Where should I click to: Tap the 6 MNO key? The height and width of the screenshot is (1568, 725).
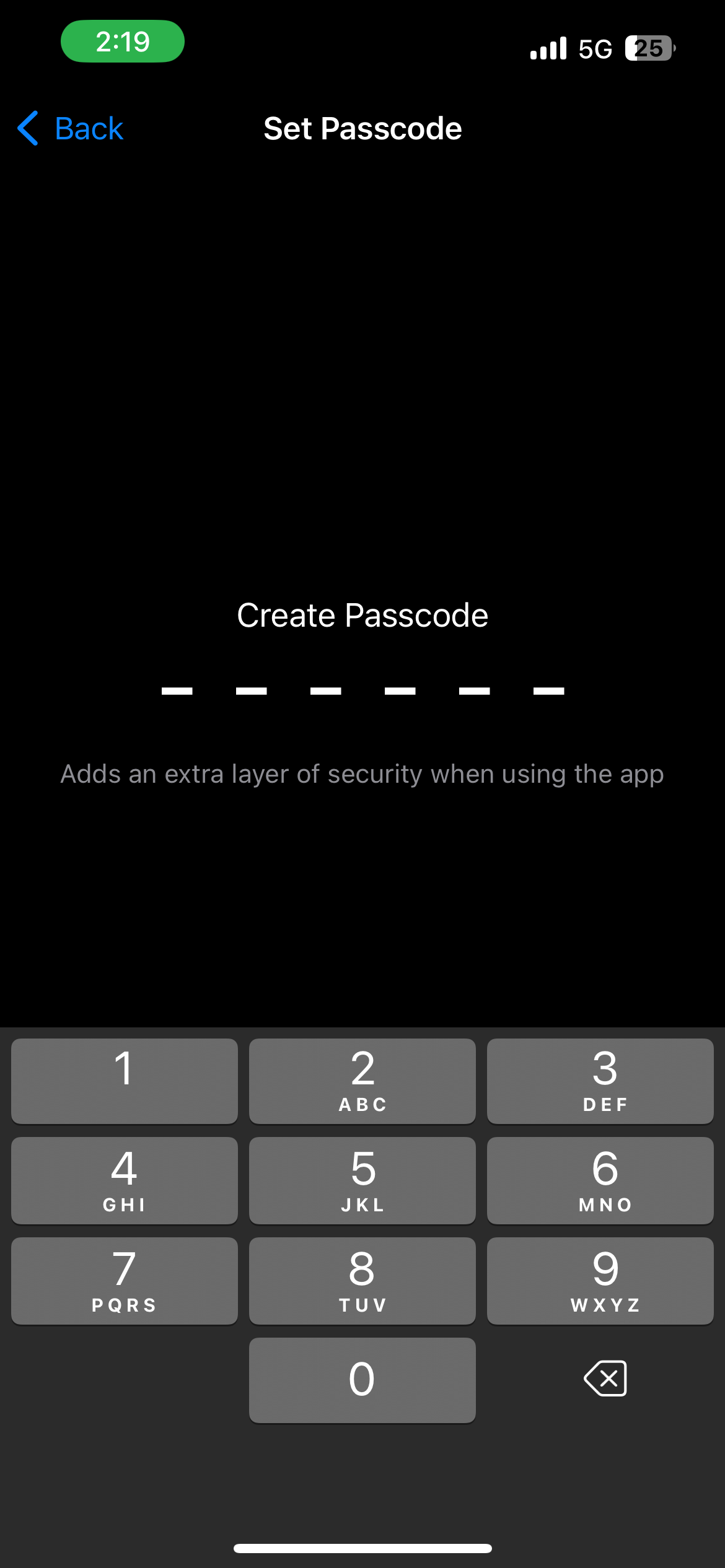coord(600,1180)
